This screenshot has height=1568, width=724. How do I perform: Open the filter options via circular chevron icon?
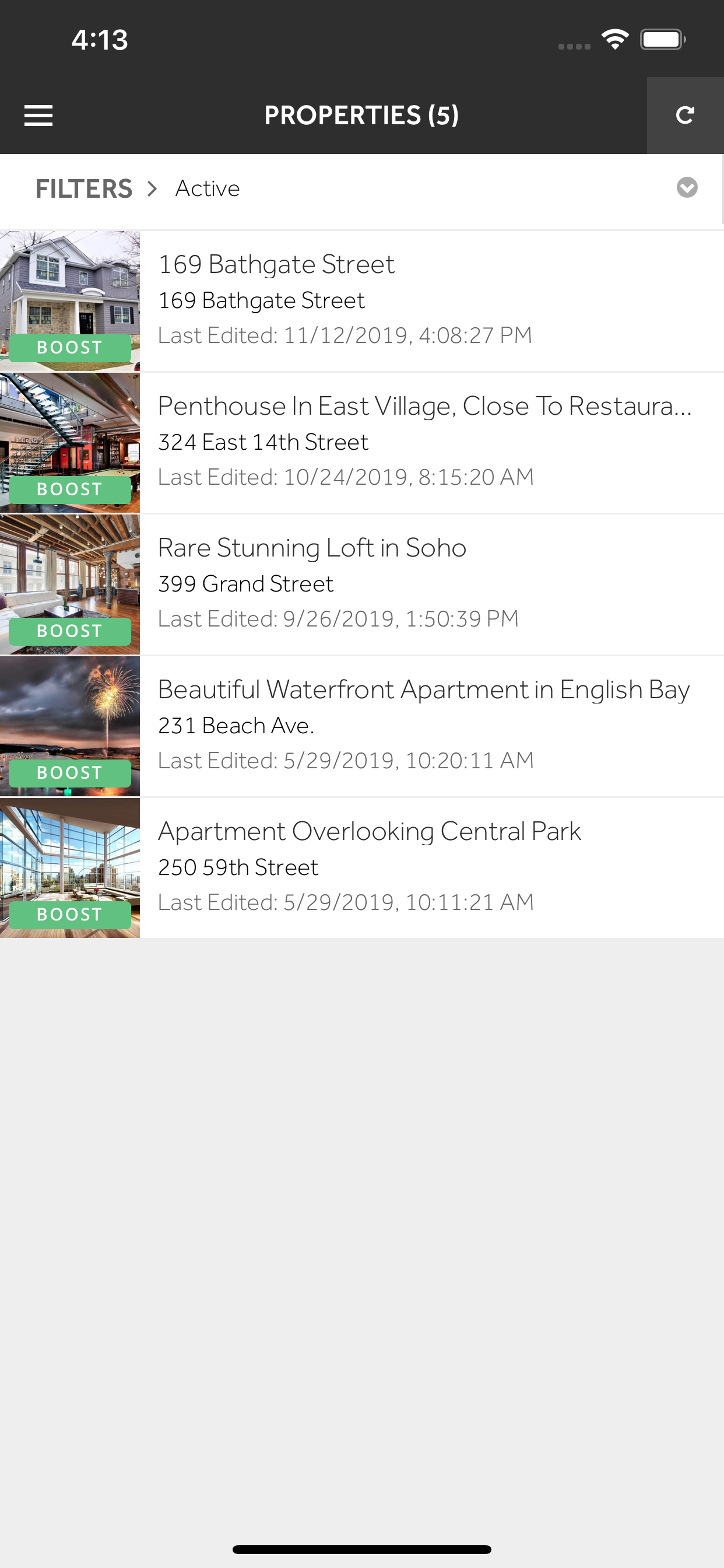687,188
